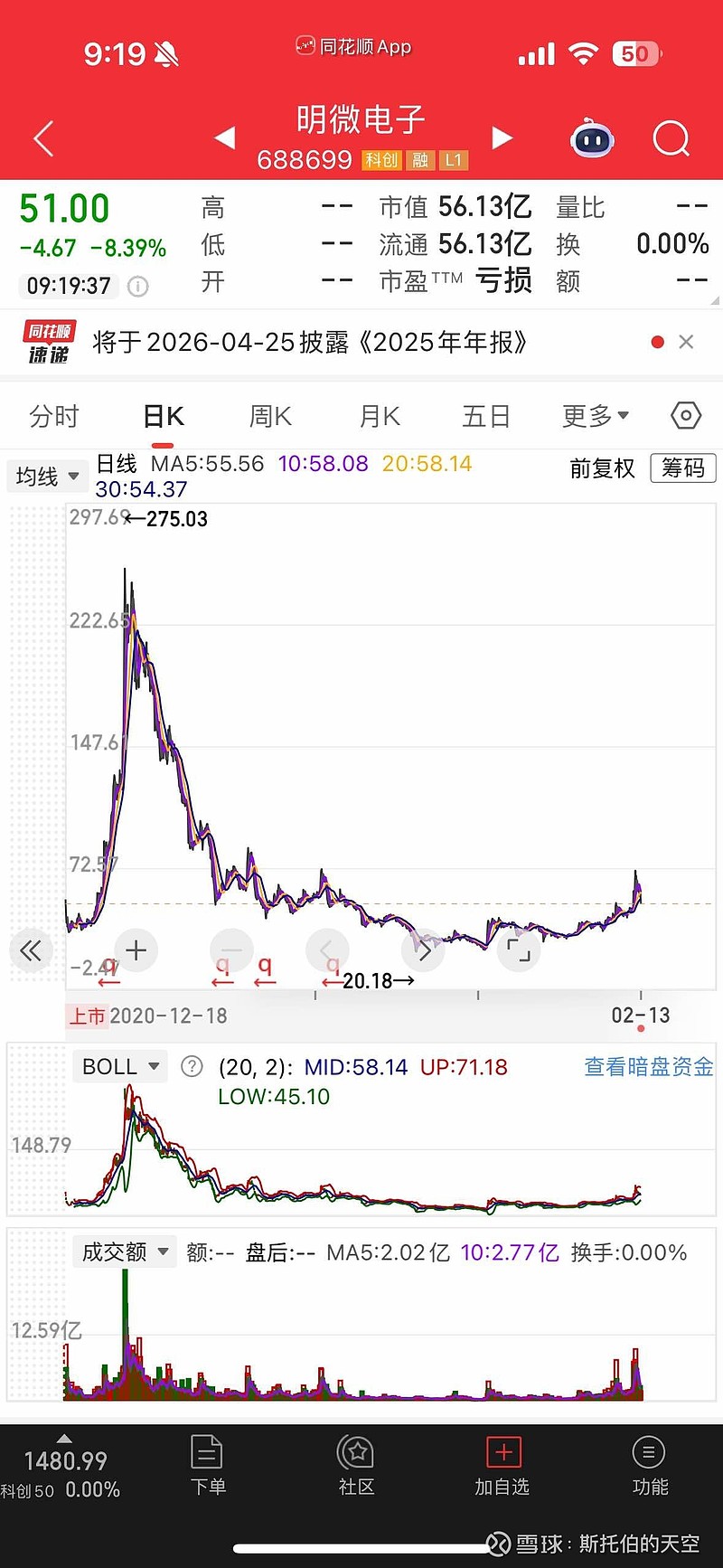
Task: Open the BOLL indicator dropdown
Action: 119,1067
